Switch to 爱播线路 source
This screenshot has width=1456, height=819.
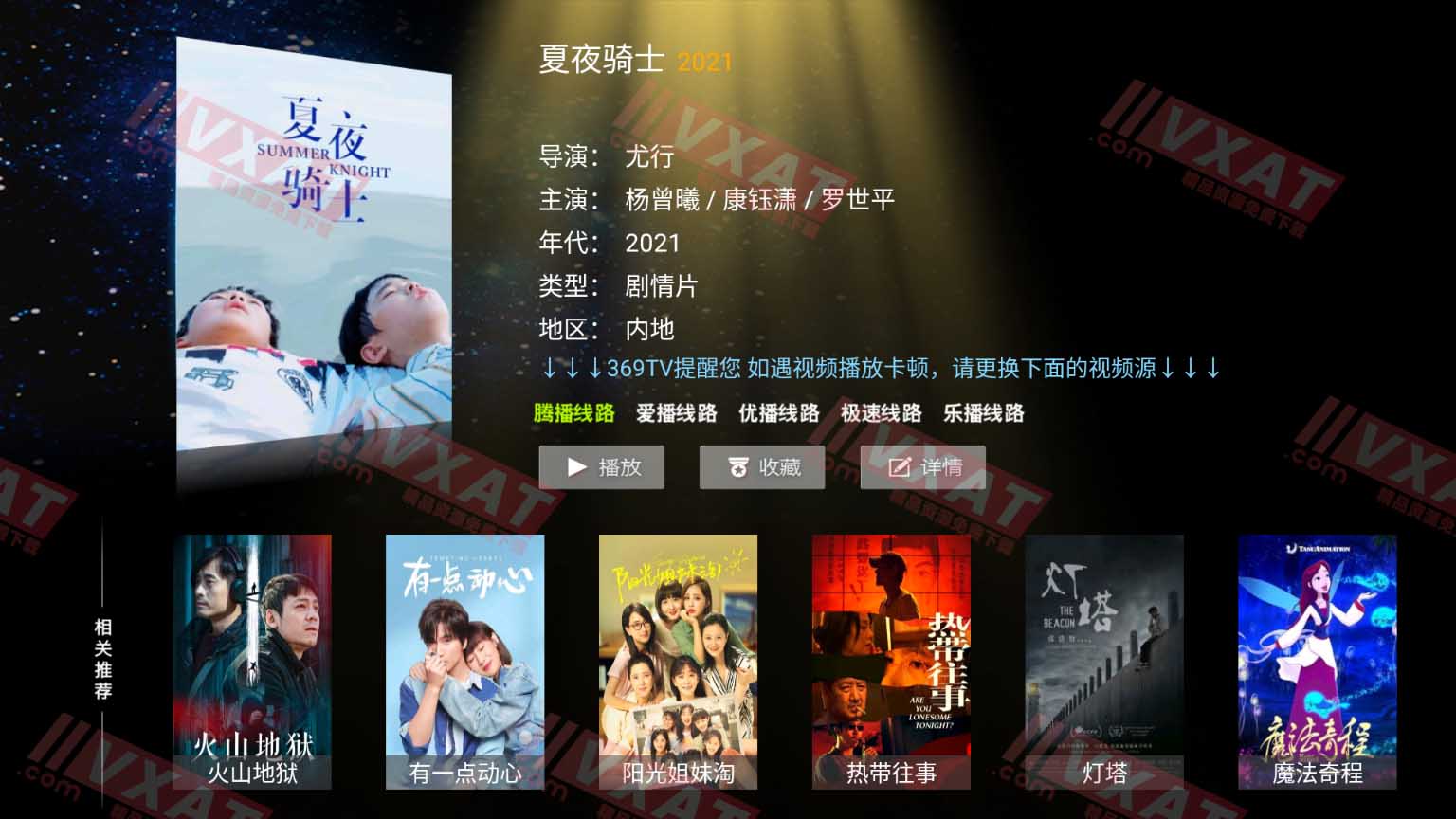click(x=676, y=413)
